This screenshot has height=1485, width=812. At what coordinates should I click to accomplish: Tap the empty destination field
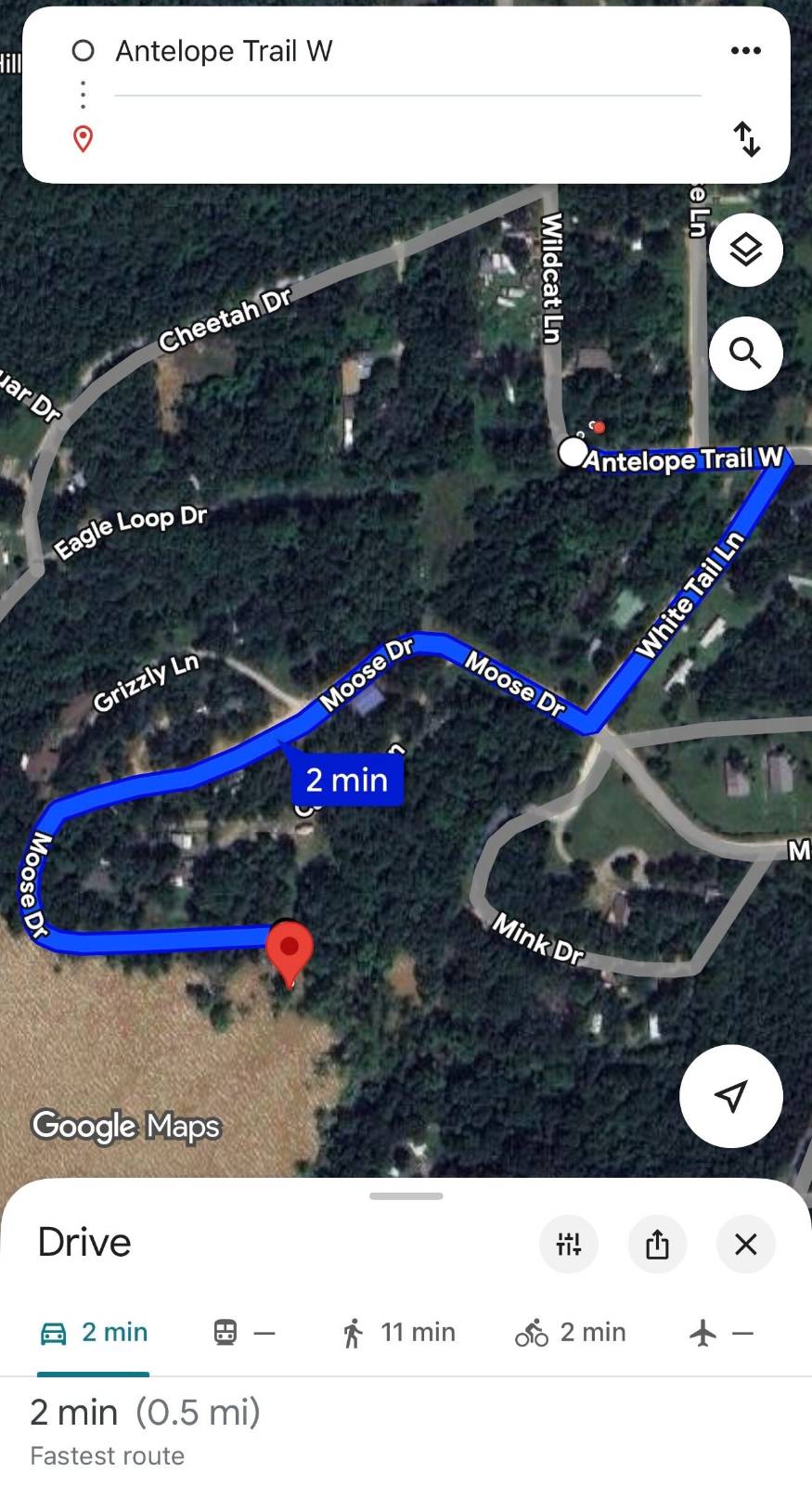coord(407,138)
